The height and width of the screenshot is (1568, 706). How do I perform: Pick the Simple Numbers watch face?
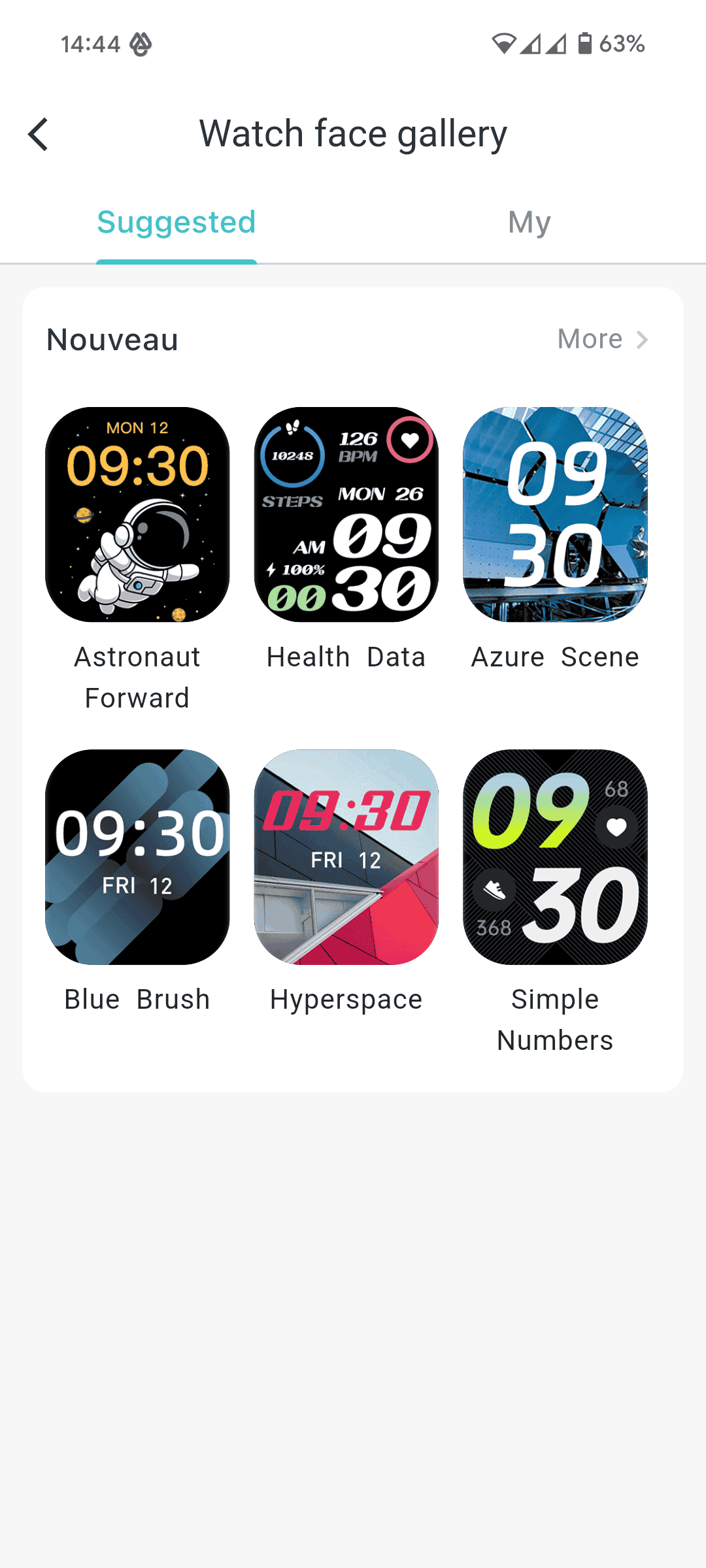(555, 857)
